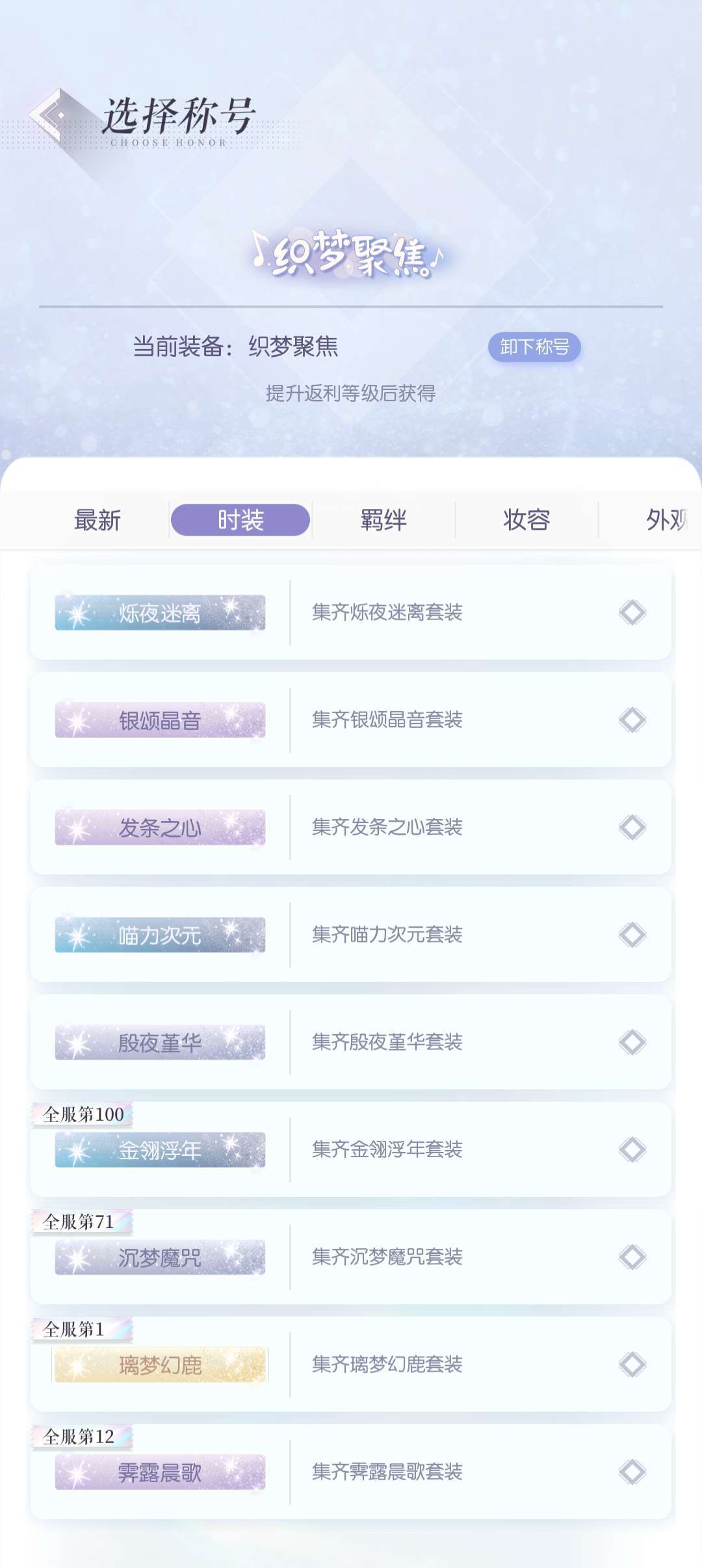
Task: Switch to the 最新 tab
Action: [x=97, y=520]
